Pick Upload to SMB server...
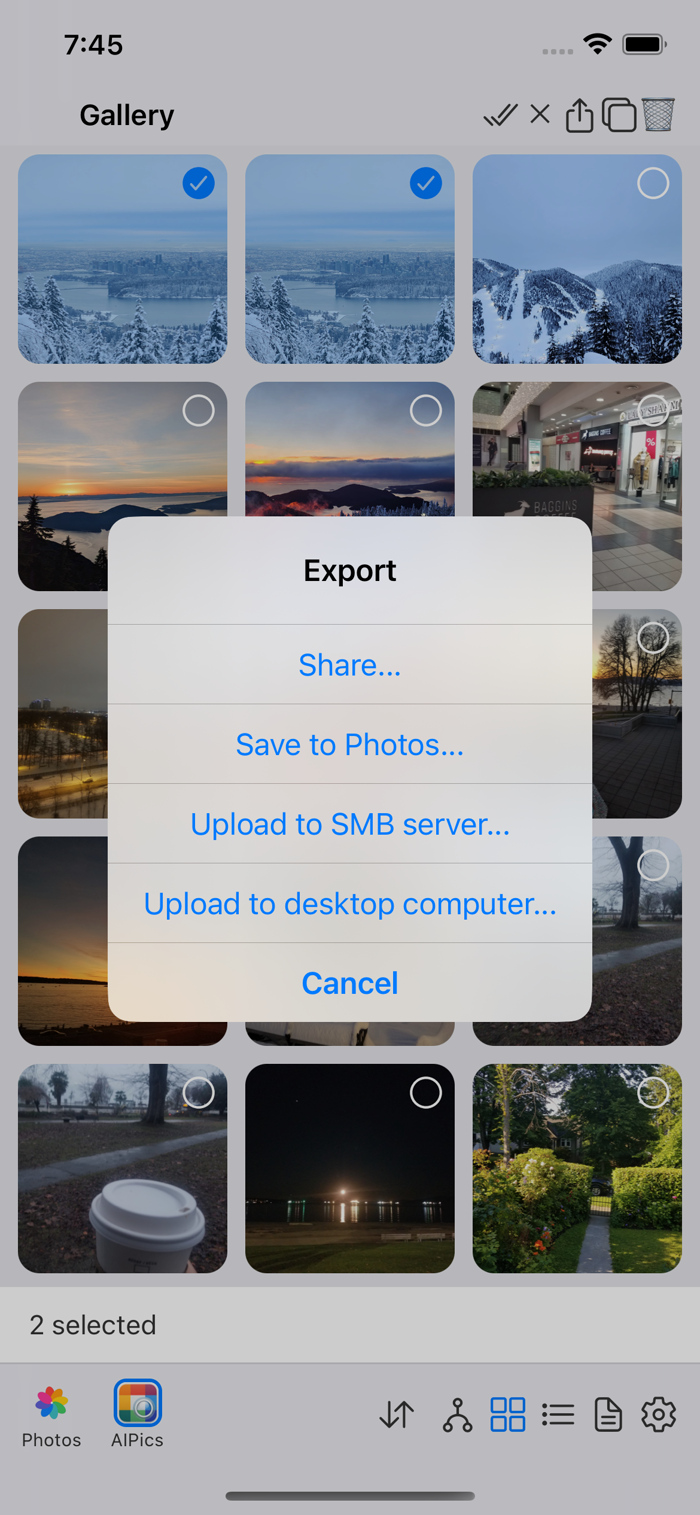 tap(350, 824)
